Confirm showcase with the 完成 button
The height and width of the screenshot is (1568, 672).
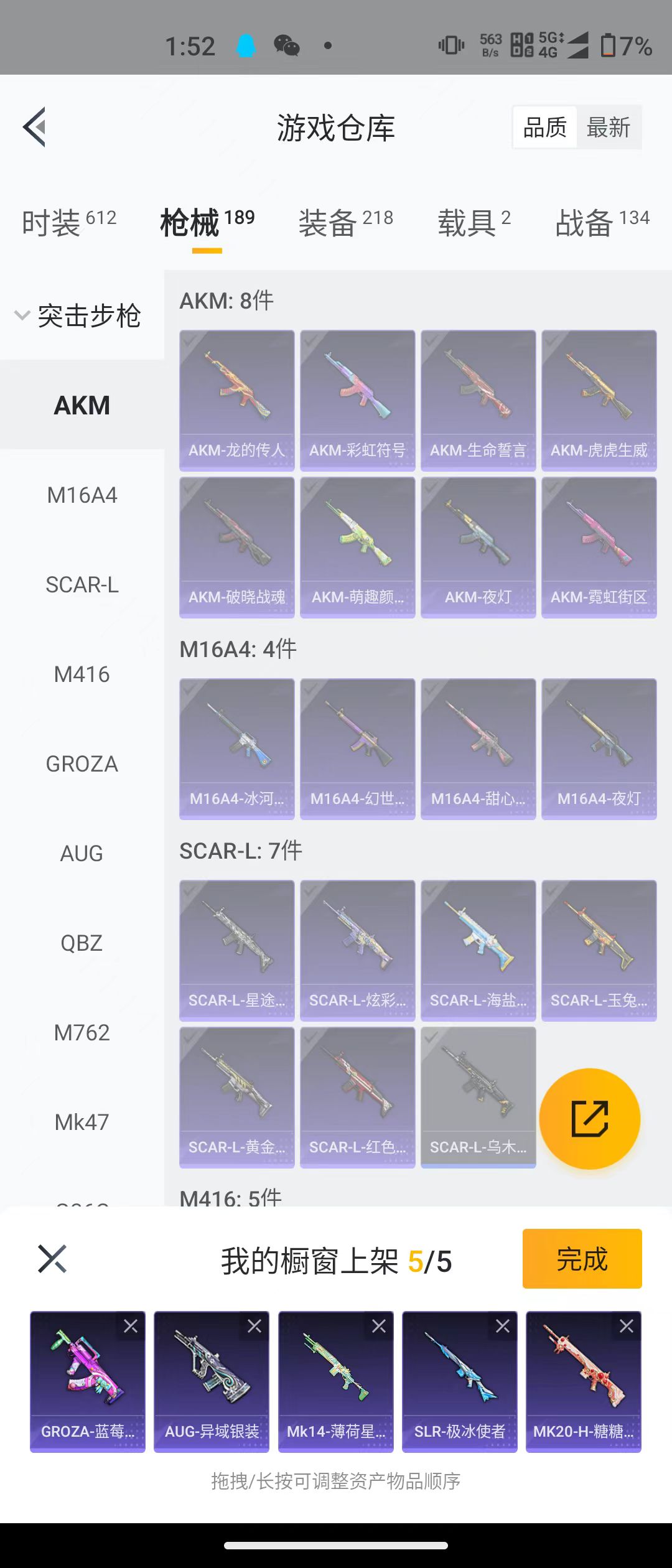[x=582, y=1259]
